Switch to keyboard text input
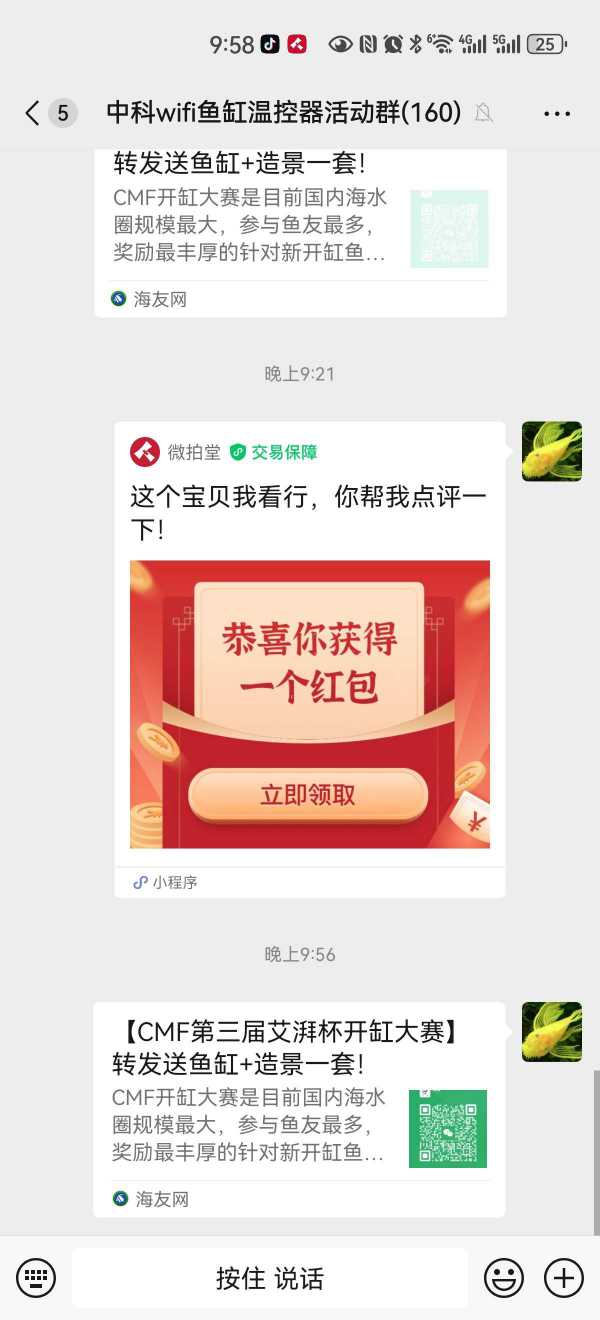 coord(36,1278)
